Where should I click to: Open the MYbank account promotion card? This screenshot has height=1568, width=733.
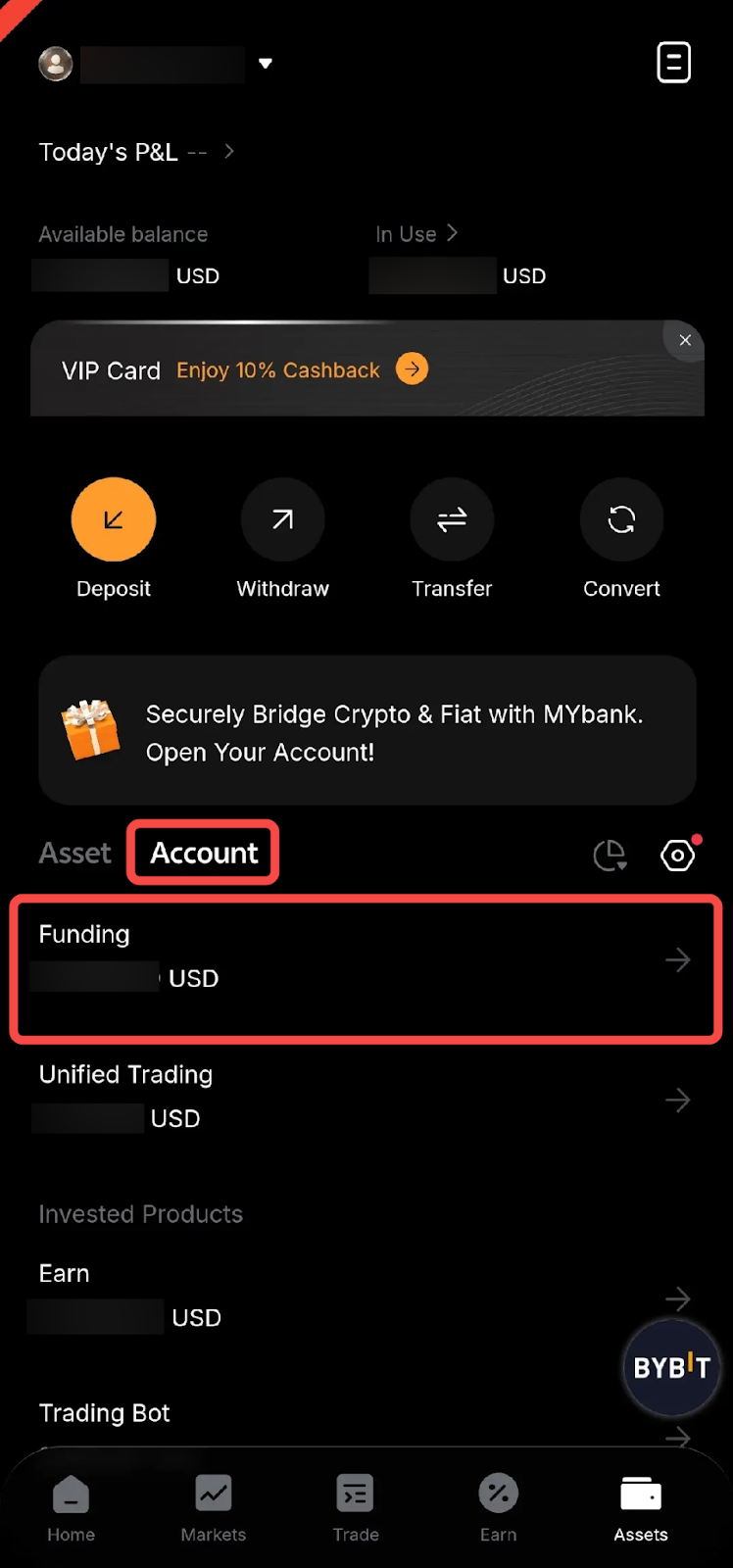[366, 731]
